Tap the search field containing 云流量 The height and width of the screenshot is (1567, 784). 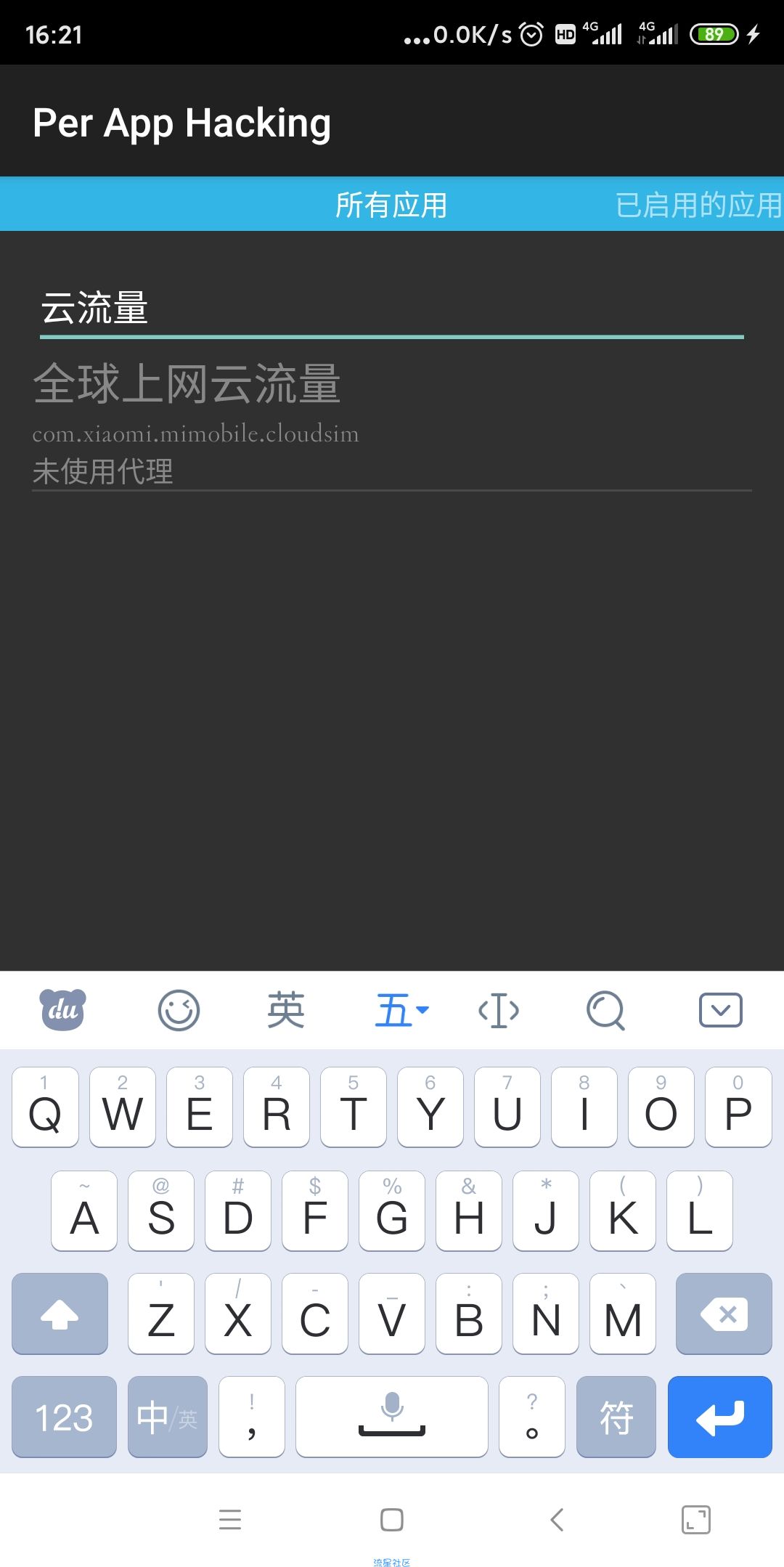(391, 308)
